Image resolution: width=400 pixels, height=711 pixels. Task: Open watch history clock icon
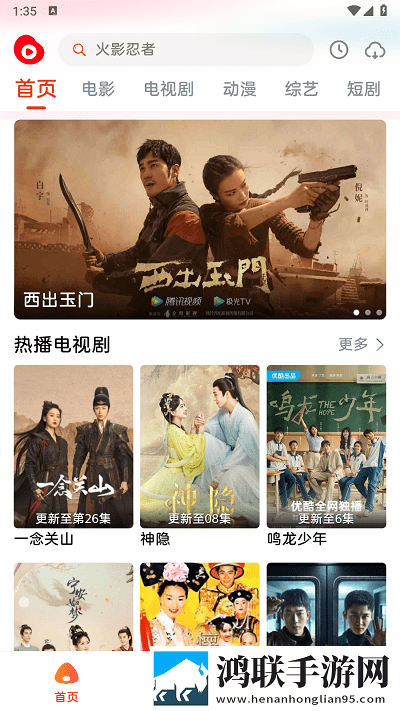[x=339, y=50]
